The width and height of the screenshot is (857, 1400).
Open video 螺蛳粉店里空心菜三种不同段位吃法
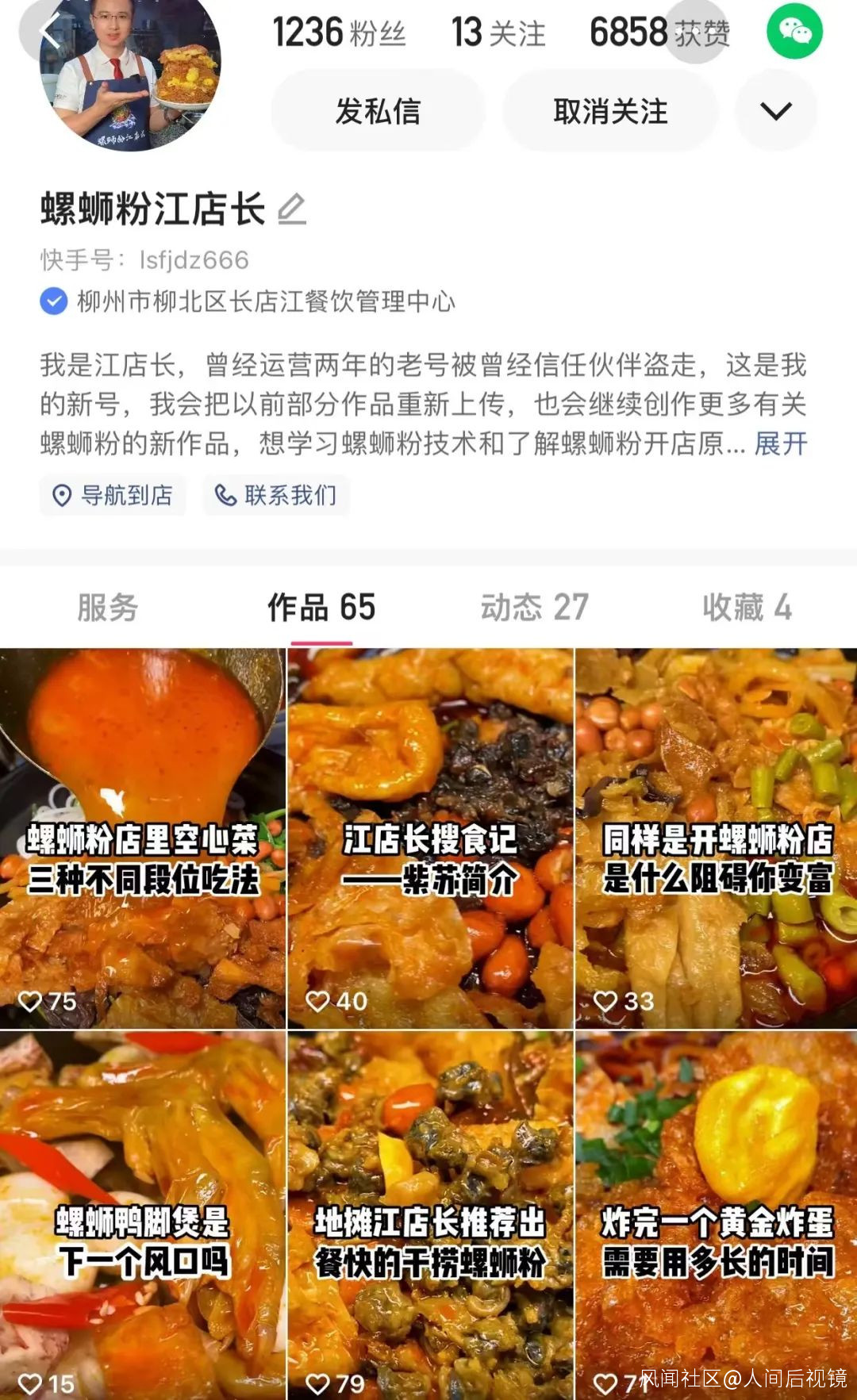coord(143,838)
